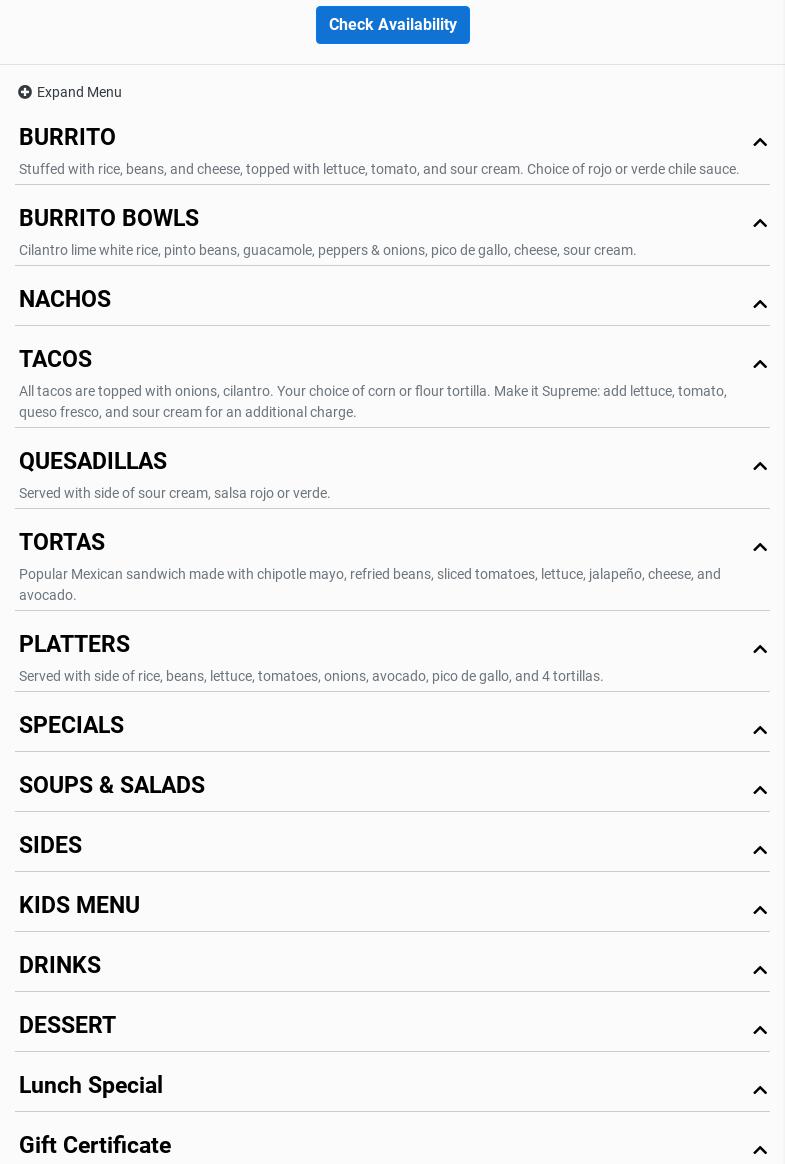Toggle the SPECIALS section
This screenshot has height=1164, width=785.
tap(759, 730)
